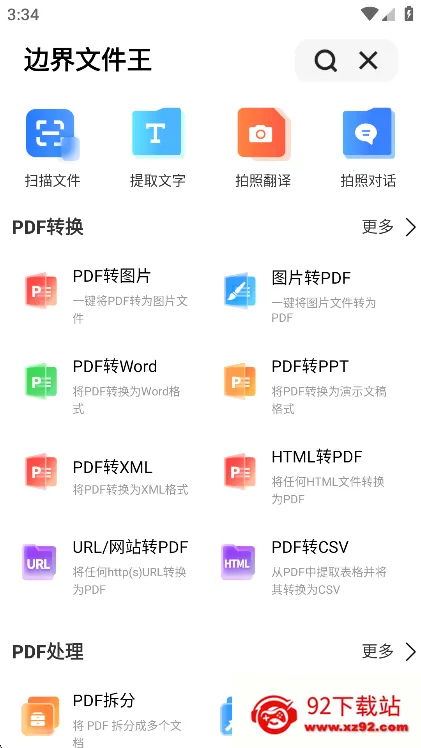The image size is (421, 748).
Task: Tap 更多 next to PDF转换
Action: (x=389, y=227)
